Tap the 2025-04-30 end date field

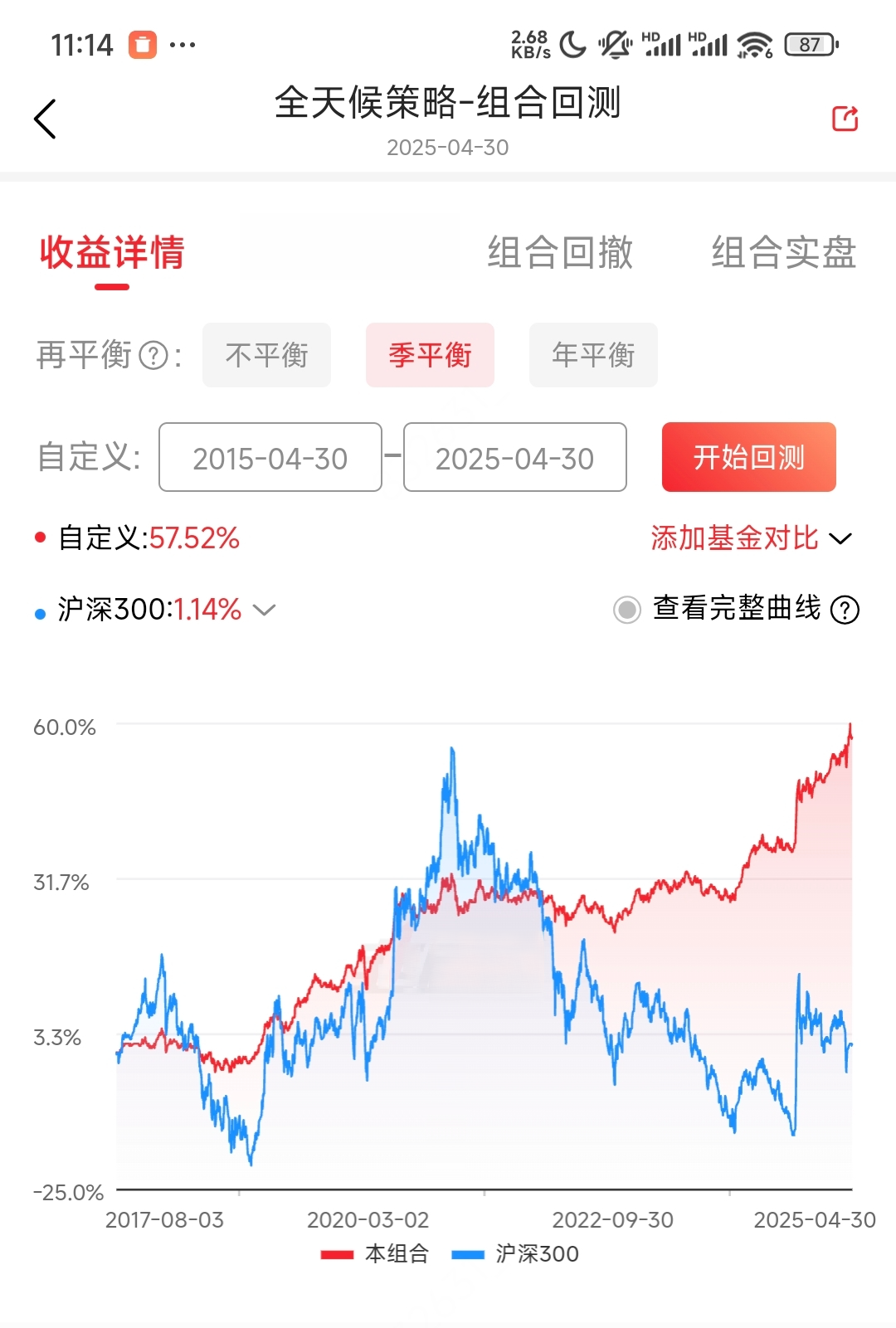pos(514,458)
